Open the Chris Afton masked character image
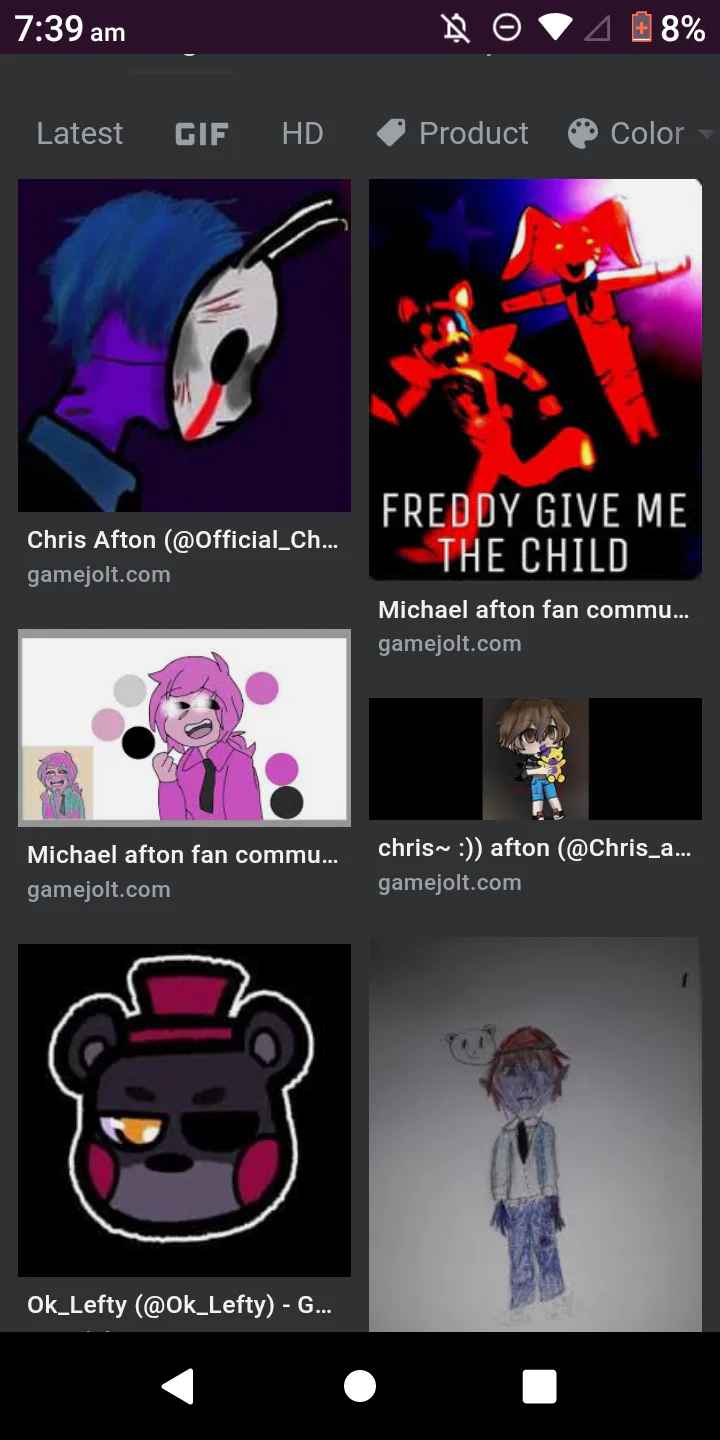 pos(184,345)
